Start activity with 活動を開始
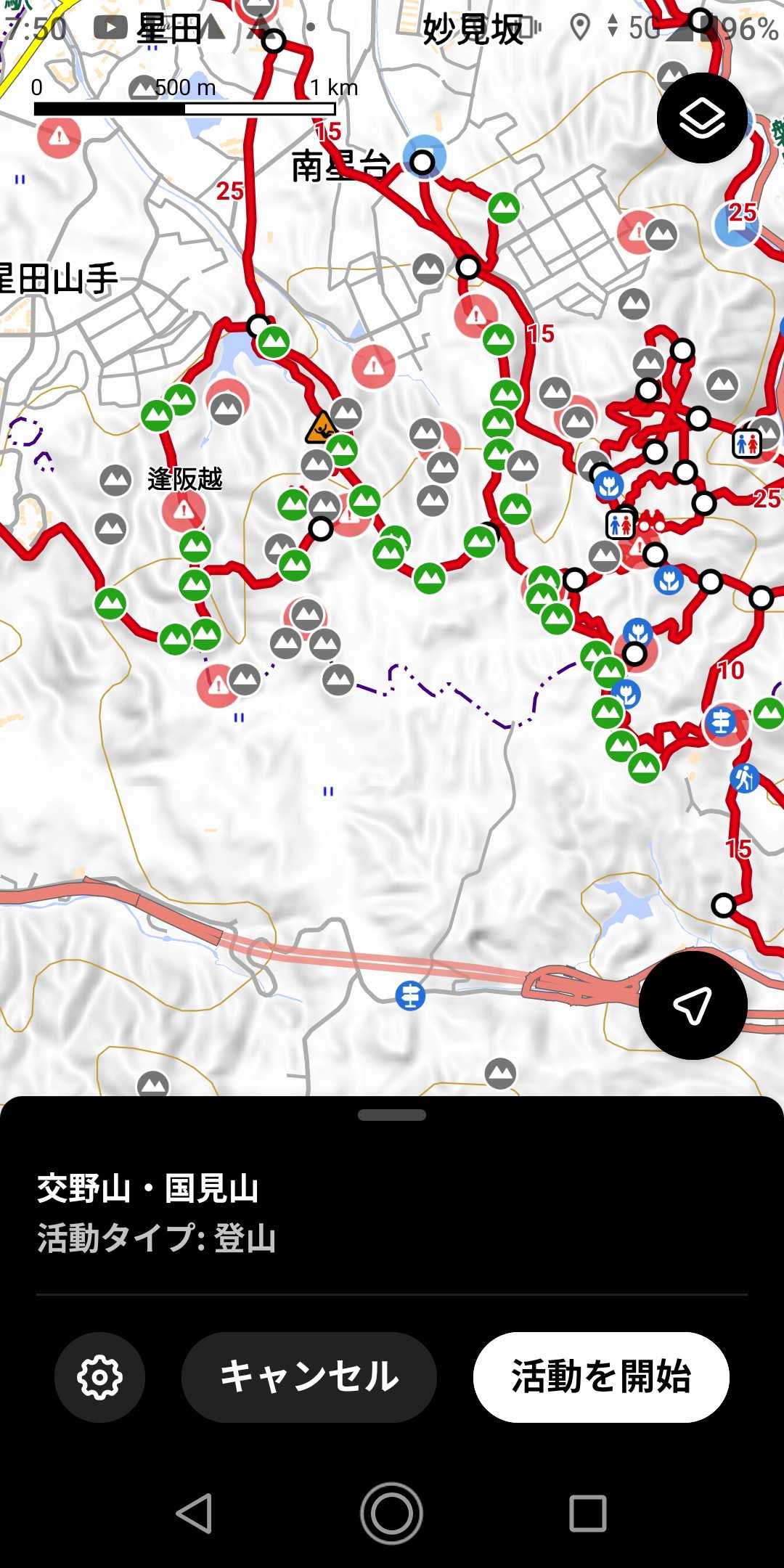 tap(601, 1377)
